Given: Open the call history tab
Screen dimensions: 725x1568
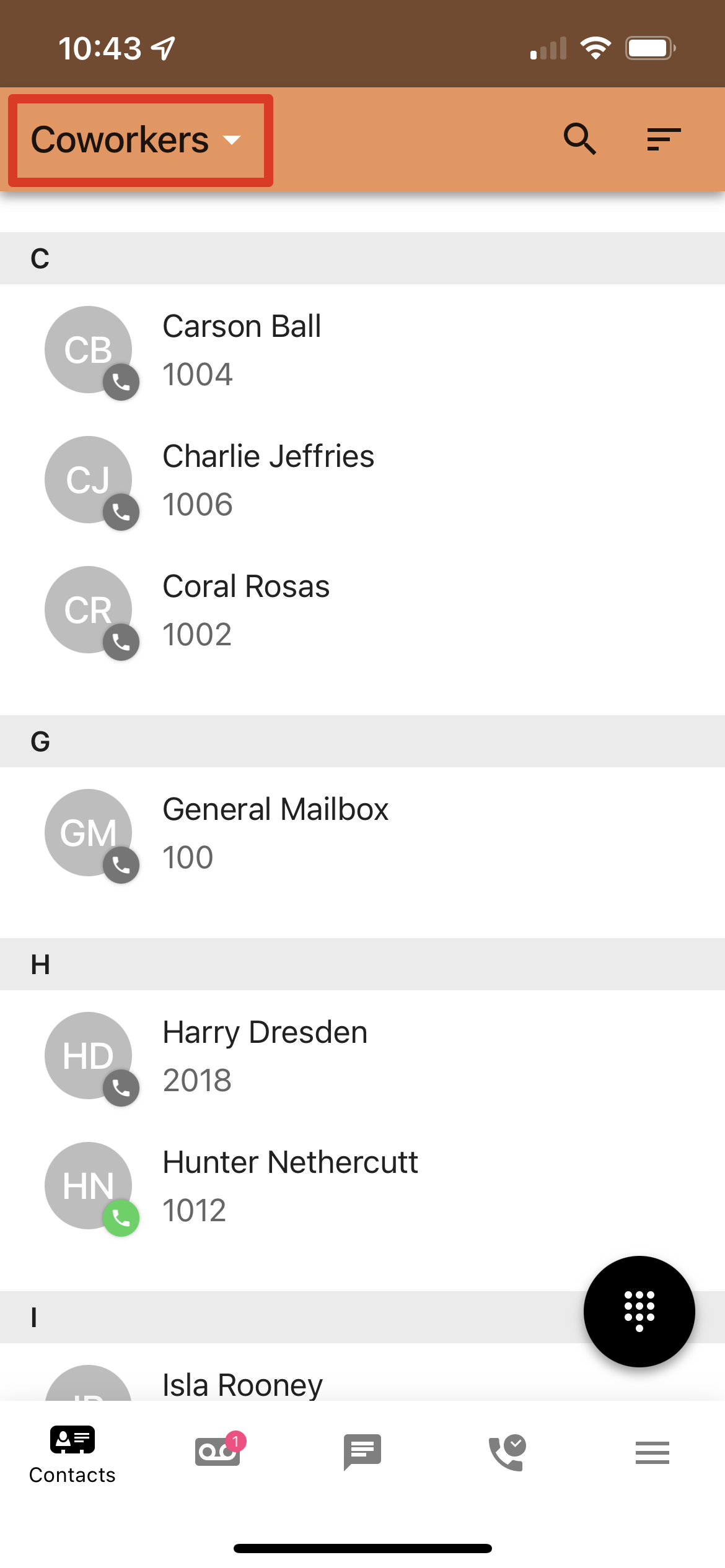Looking at the screenshot, I should 507,1452.
